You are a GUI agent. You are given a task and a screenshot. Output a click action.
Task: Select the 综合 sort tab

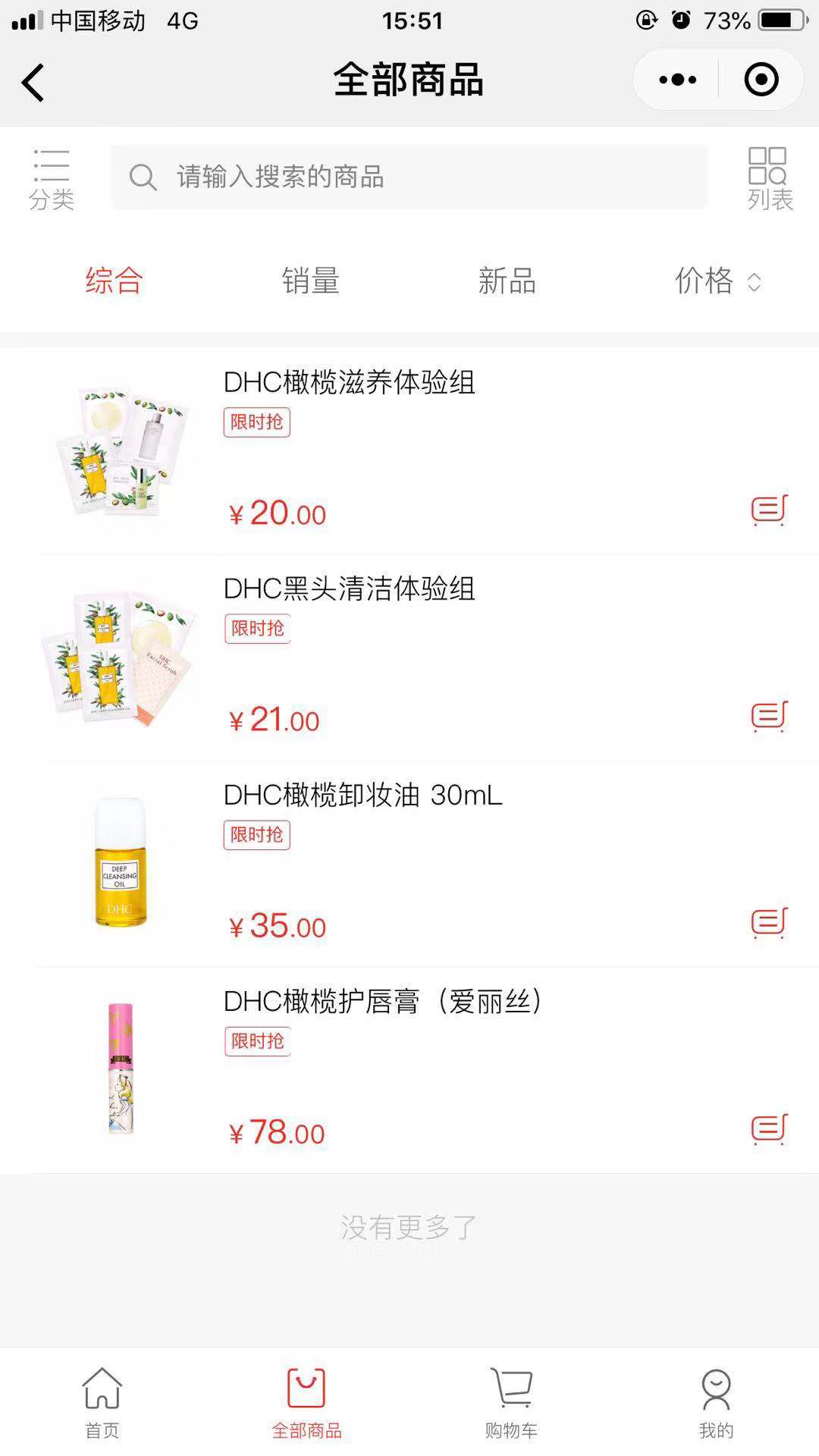pyautogui.click(x=114, y=281)
